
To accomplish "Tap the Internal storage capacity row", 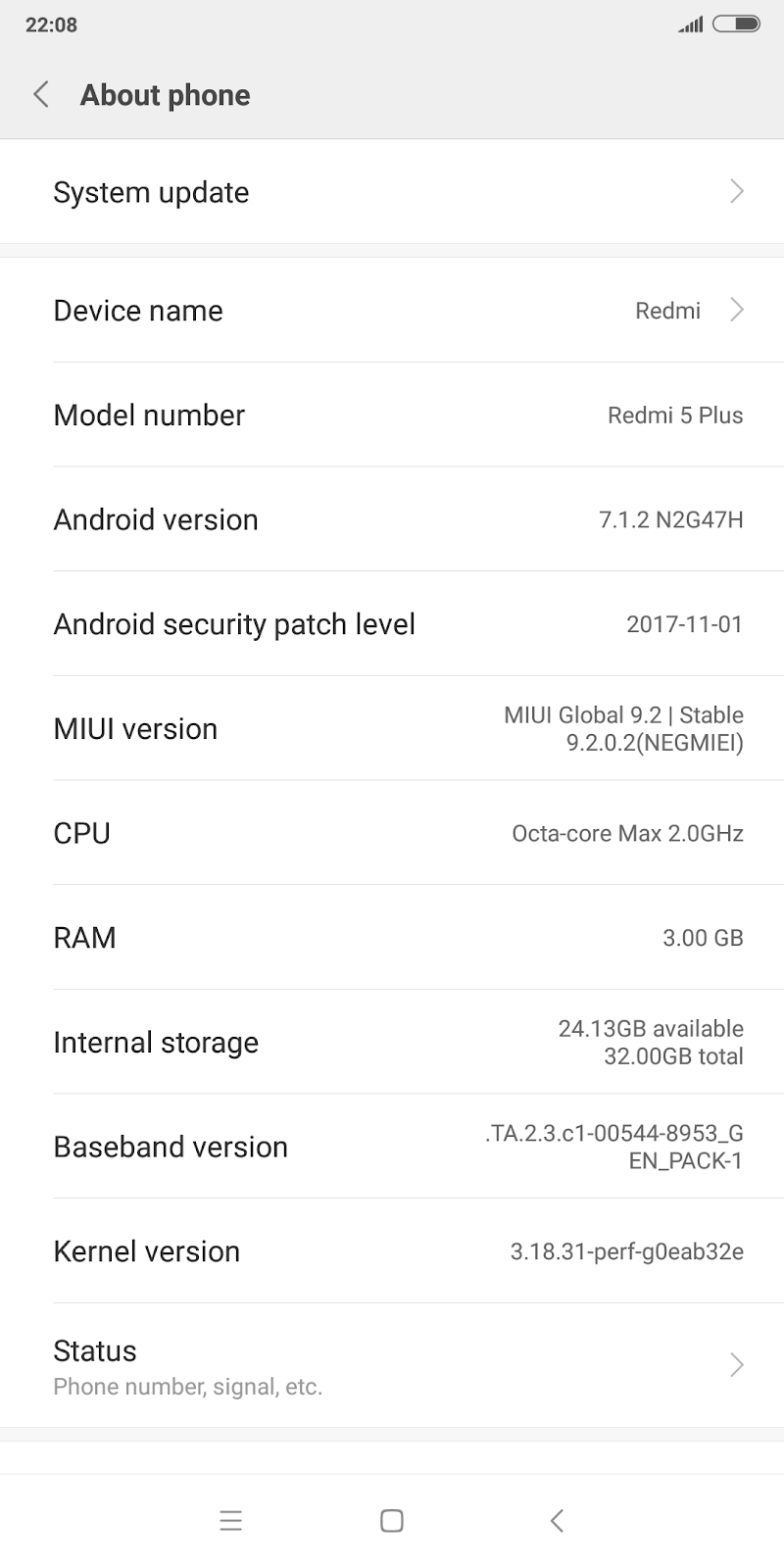I will pyautogui.click(x=392, y=1042).
